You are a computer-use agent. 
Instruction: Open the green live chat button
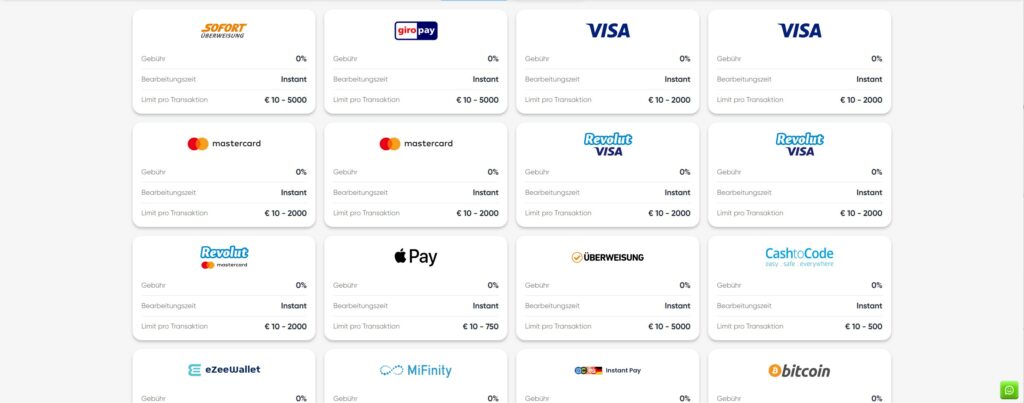tap(1009, 390)
